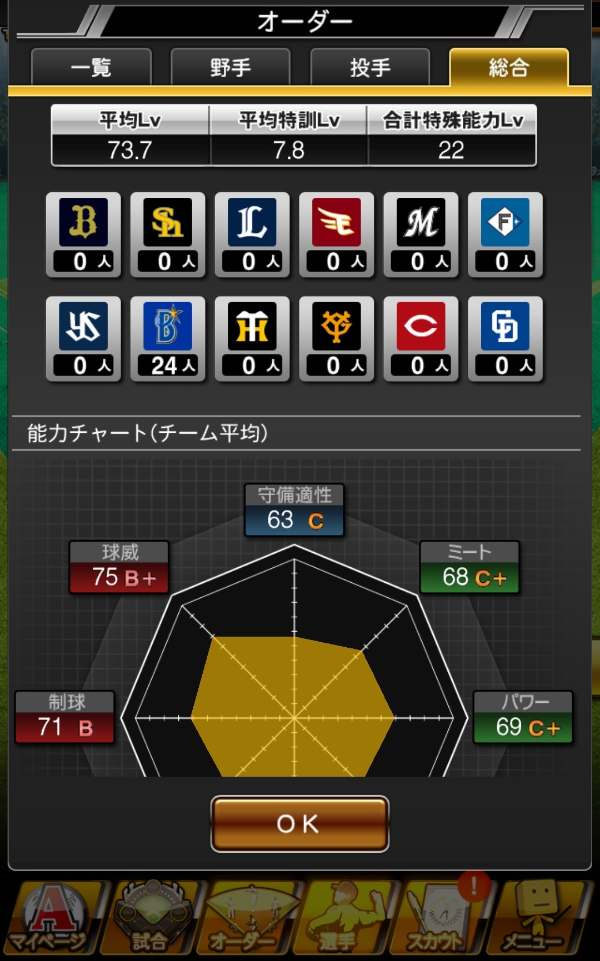Confirm with the OK button
The height and width of the screenshot is (961, 600).
[x=299, y=824]
